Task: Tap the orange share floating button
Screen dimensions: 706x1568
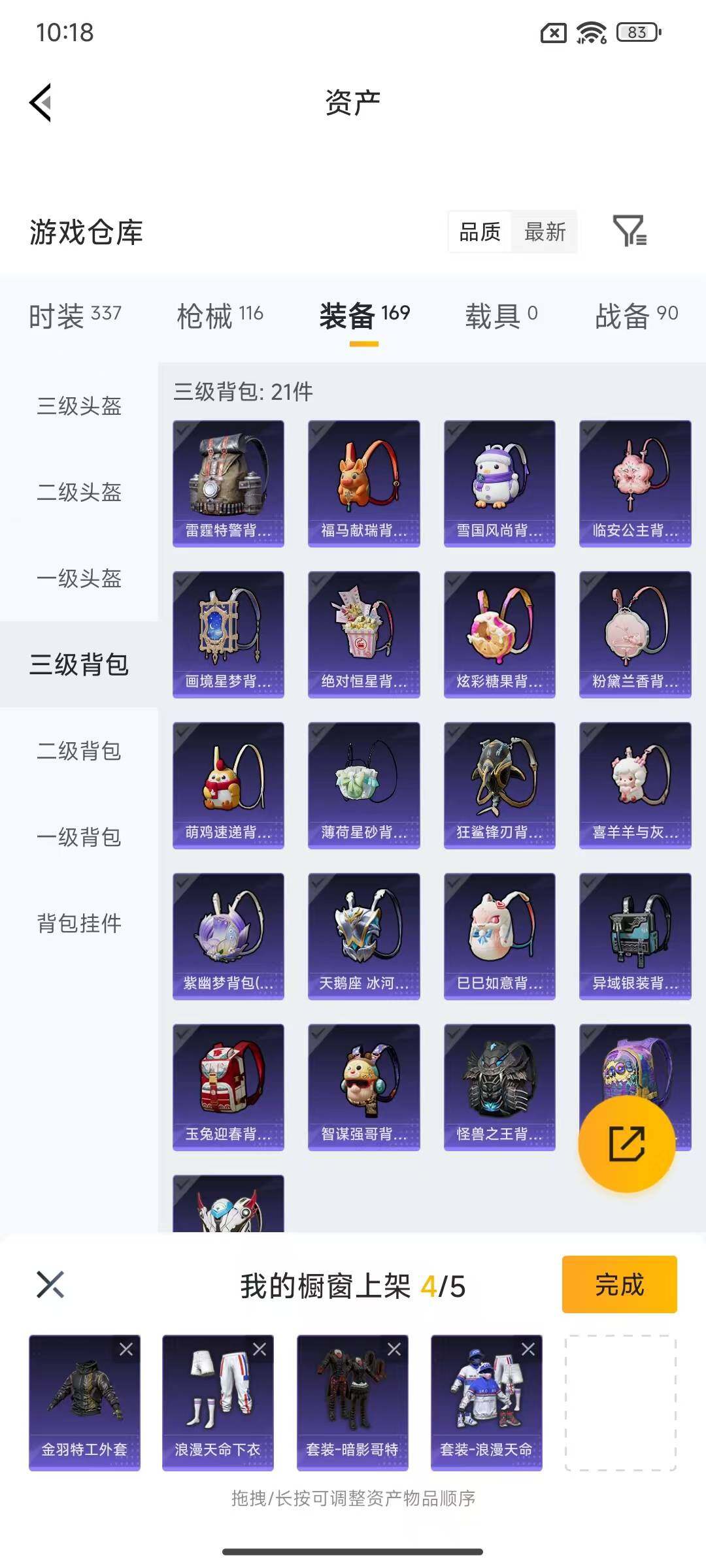Action: (x=626, y=1145)
